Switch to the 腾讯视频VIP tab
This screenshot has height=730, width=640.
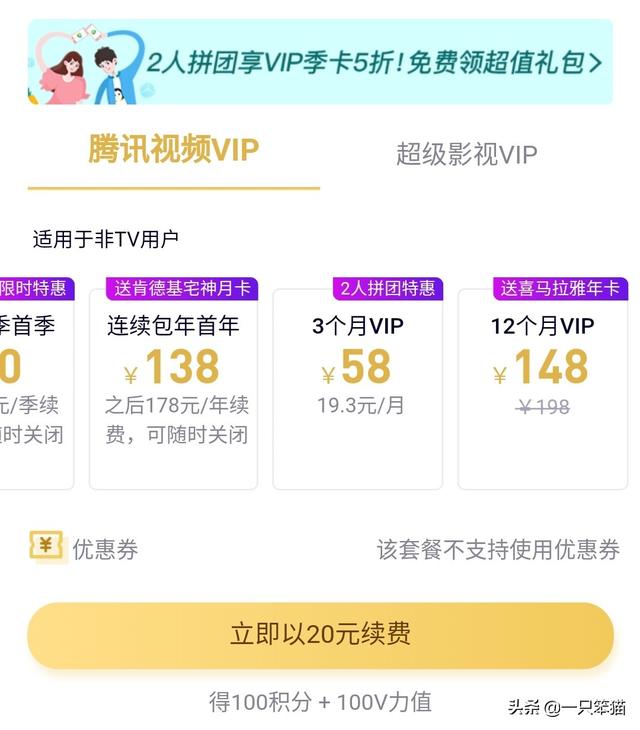coord(173,151)
